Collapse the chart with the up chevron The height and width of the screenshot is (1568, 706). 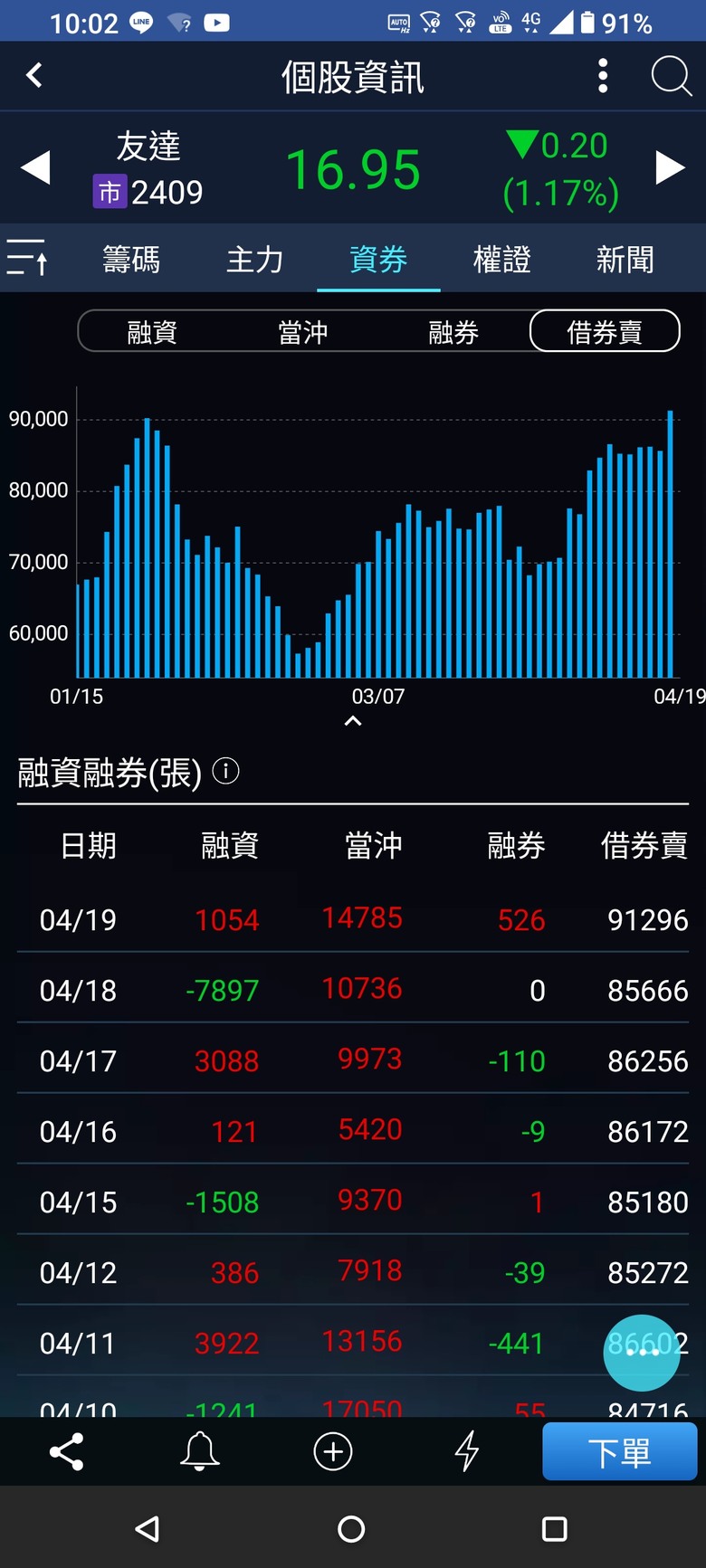pos(353,721)
